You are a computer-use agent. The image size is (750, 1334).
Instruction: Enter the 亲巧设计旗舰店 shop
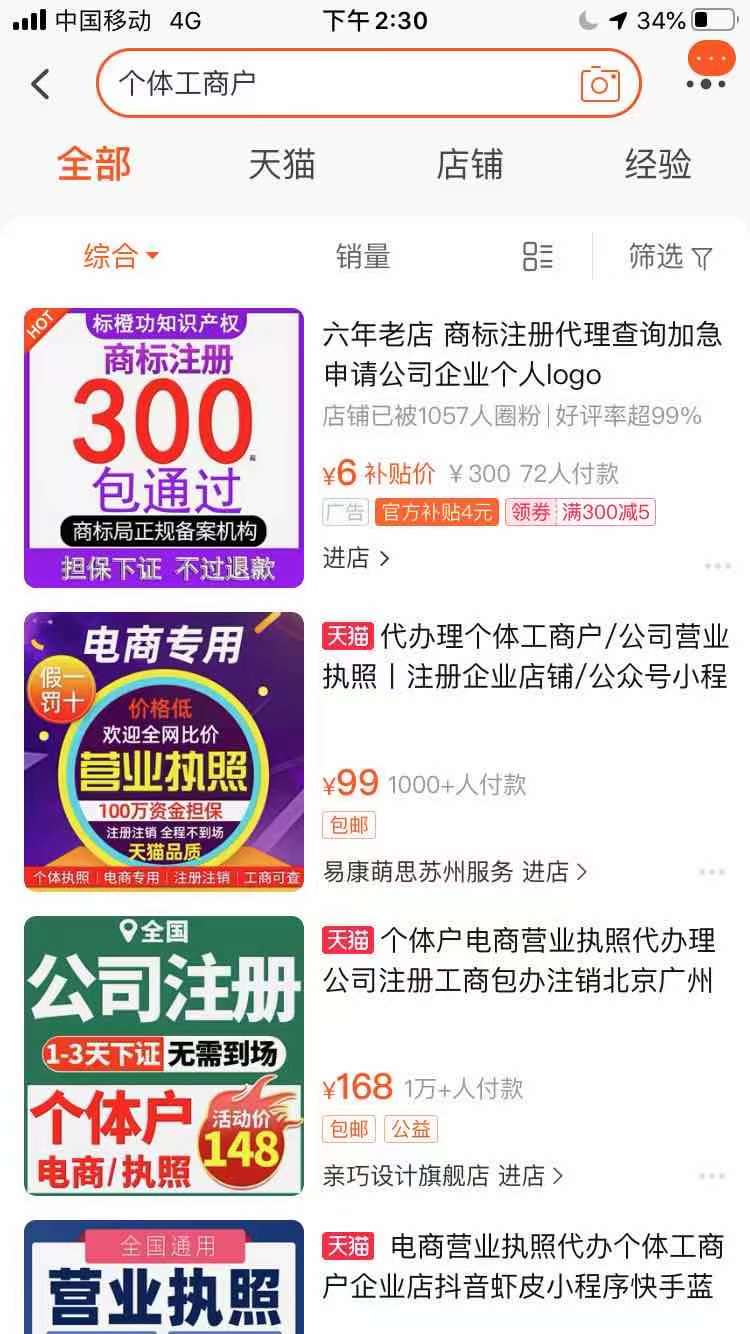[x=443, y=1175]
